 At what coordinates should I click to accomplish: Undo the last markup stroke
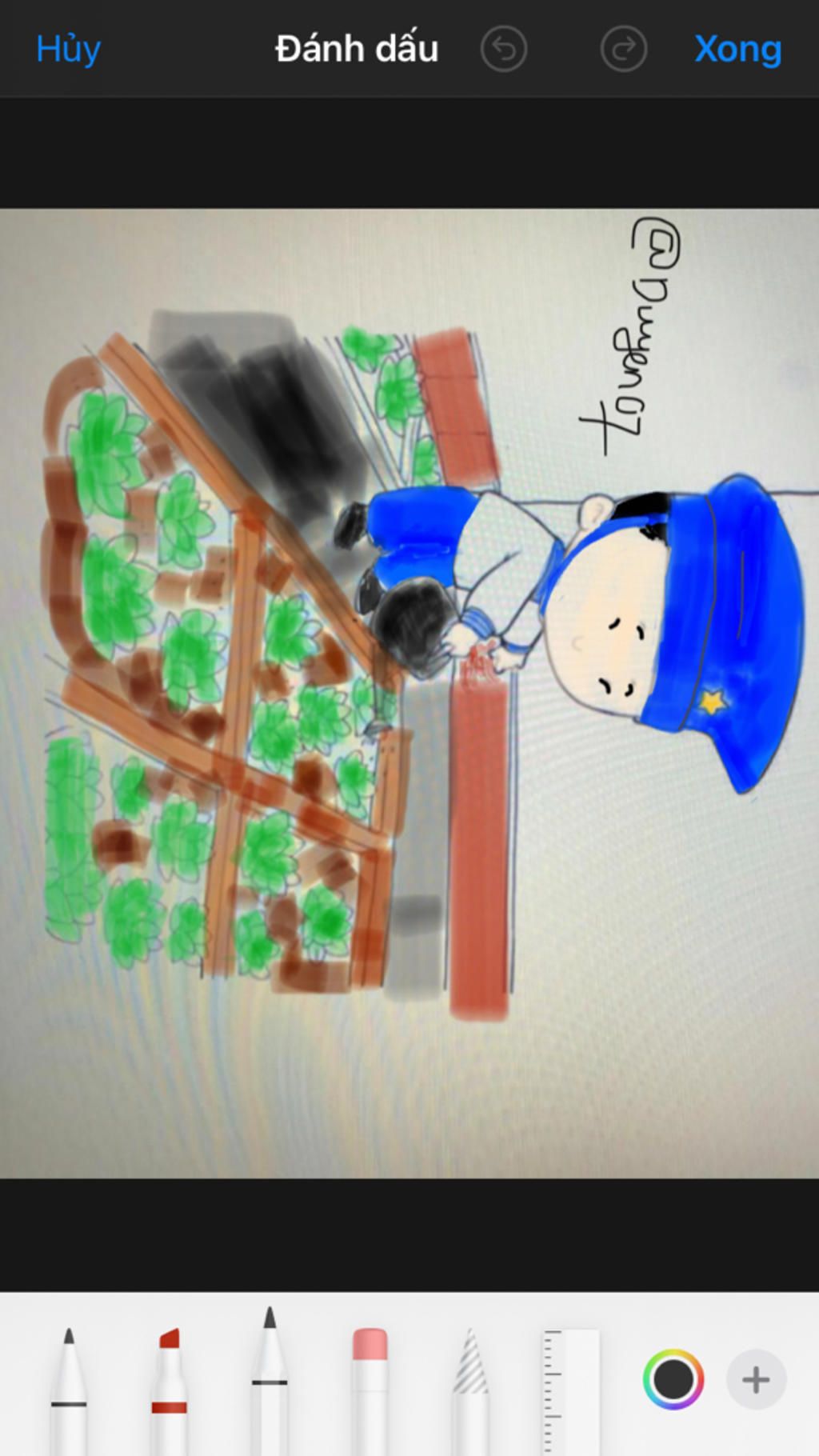(x=503, y=50)
